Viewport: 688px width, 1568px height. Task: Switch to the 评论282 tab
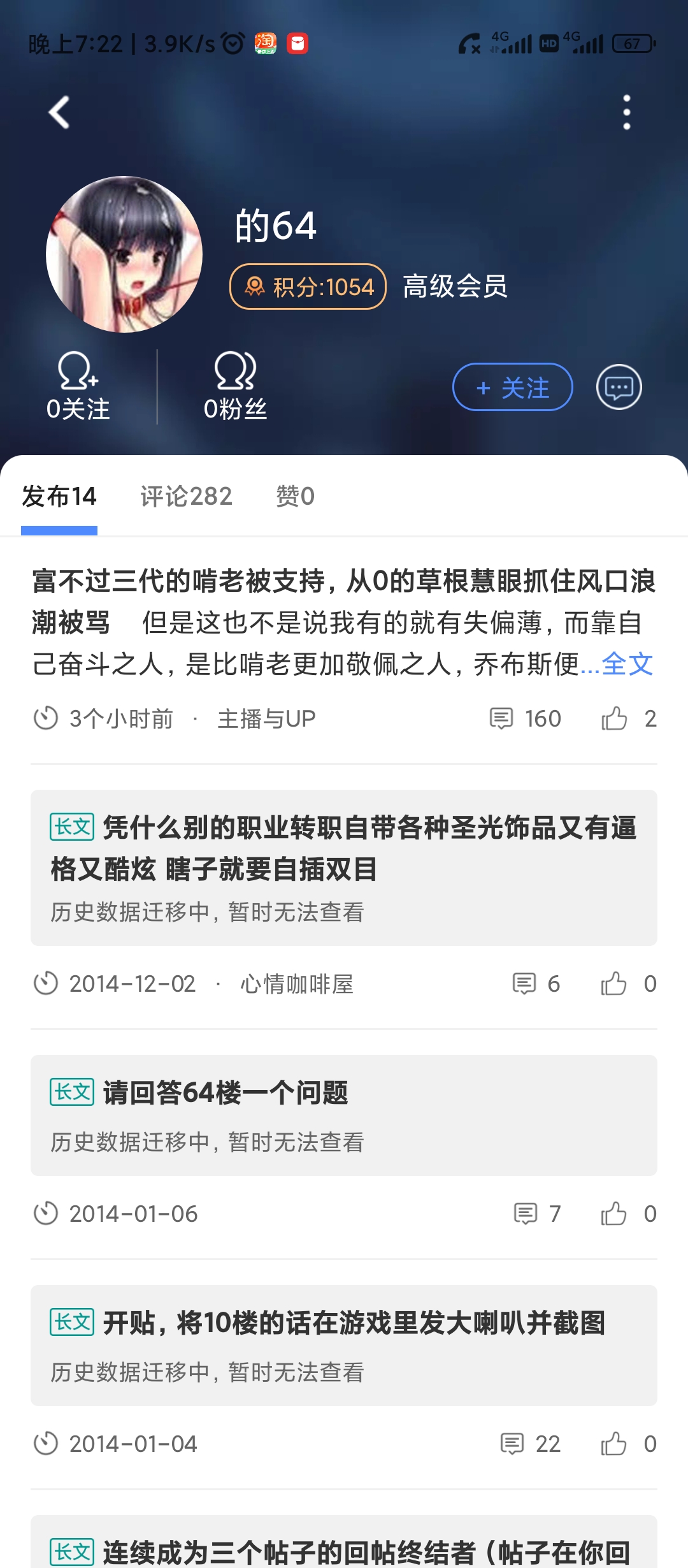click(x=186, y=497)
